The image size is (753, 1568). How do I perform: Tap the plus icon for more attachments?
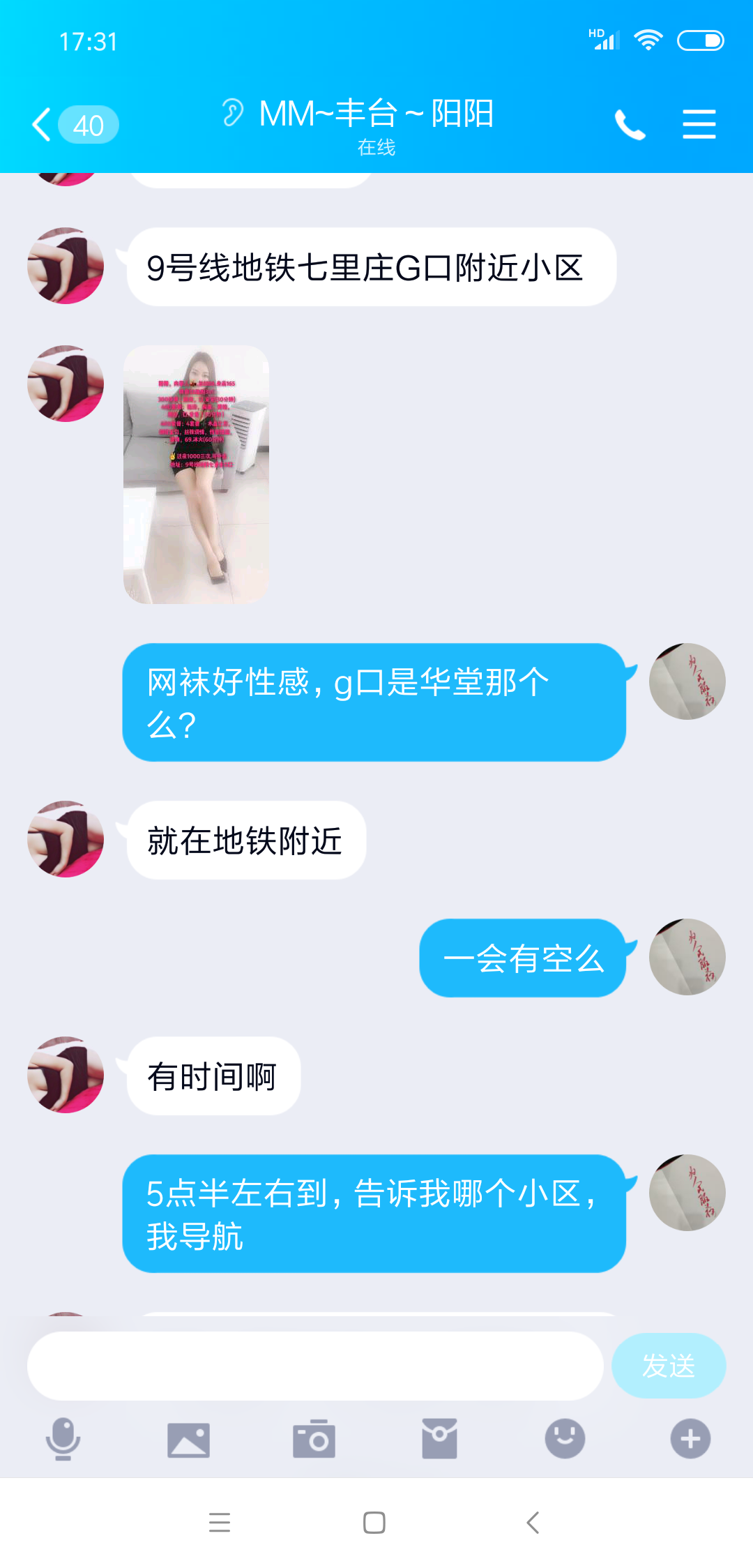coord(690,1438)
